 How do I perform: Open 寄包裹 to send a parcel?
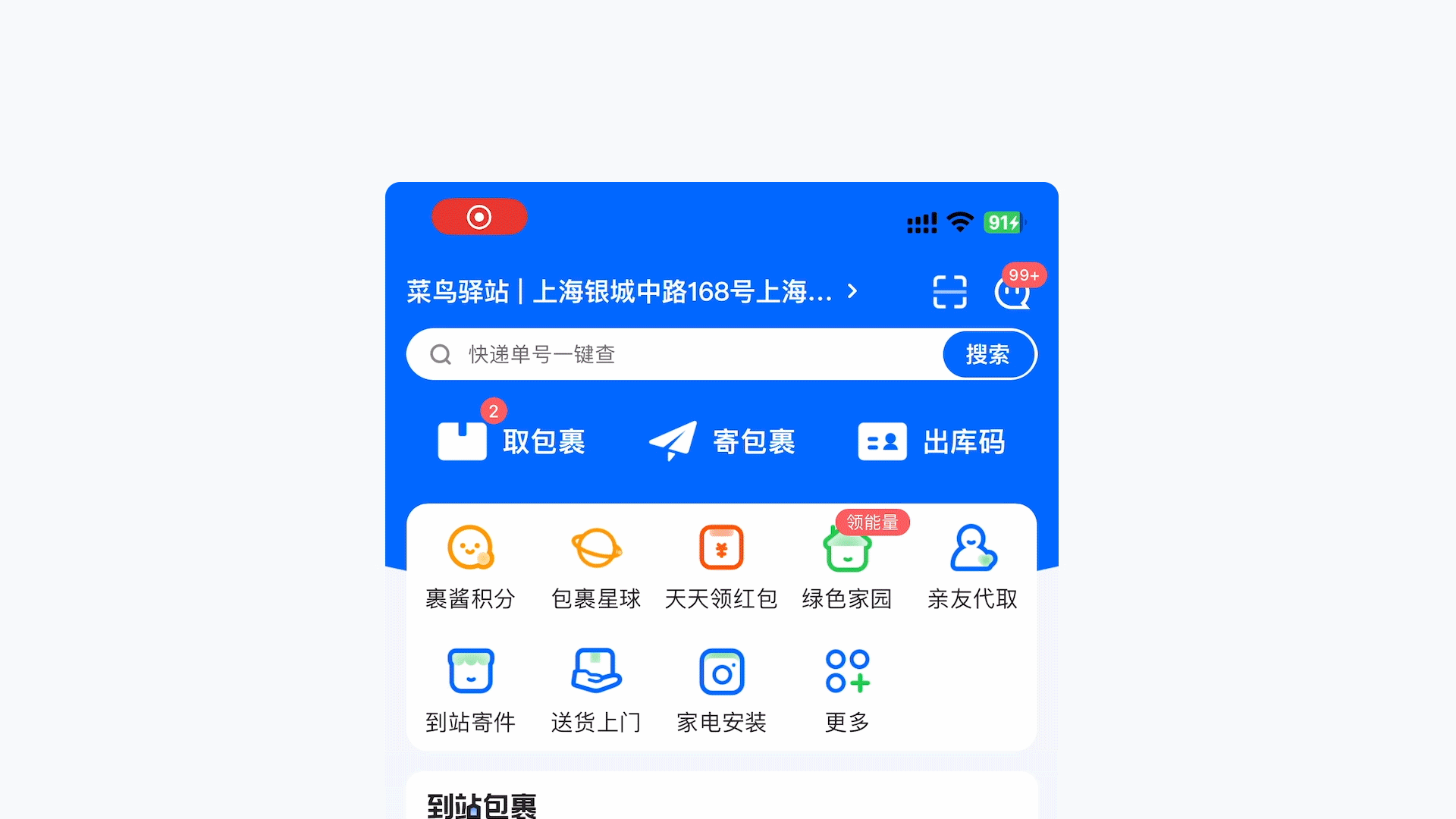722,441
